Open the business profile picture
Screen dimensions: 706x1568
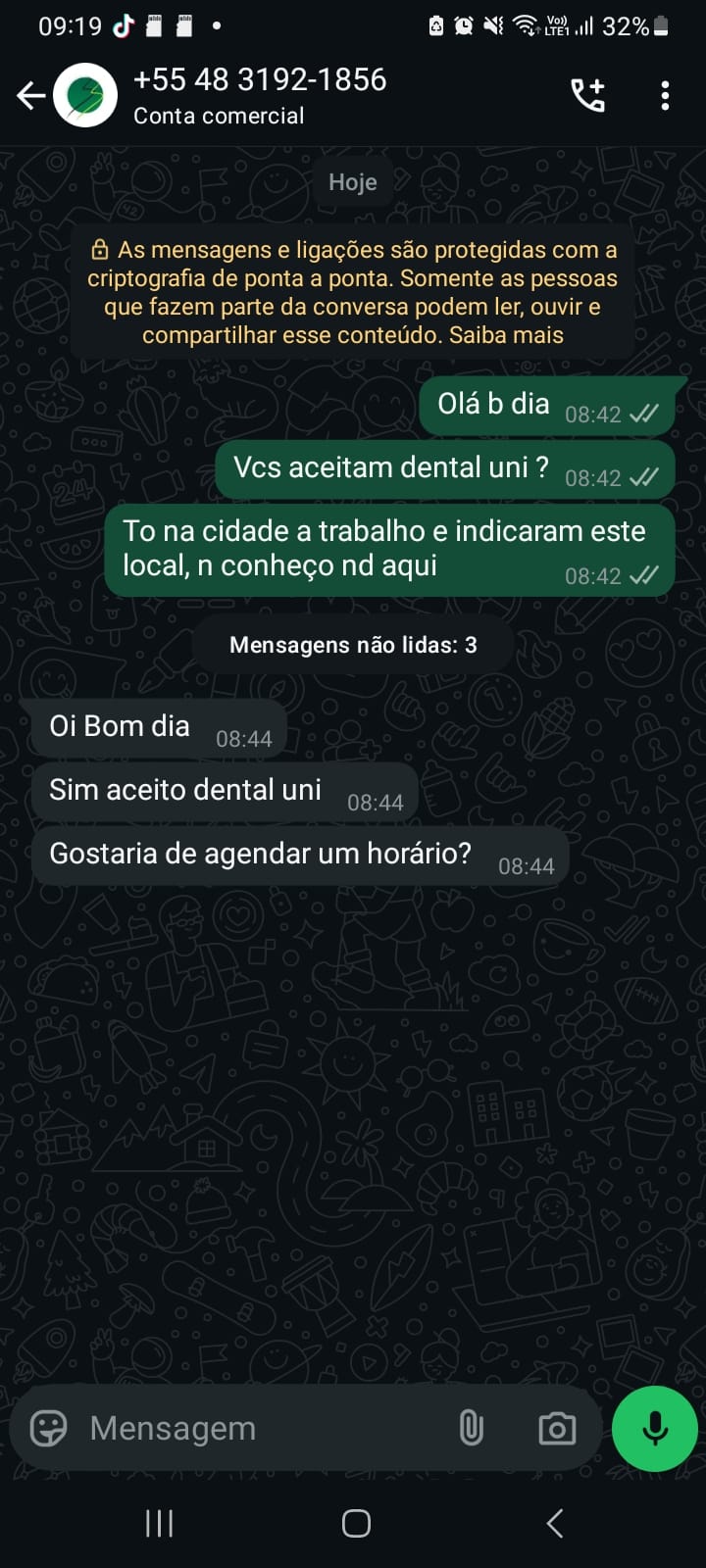click(86, 96)
